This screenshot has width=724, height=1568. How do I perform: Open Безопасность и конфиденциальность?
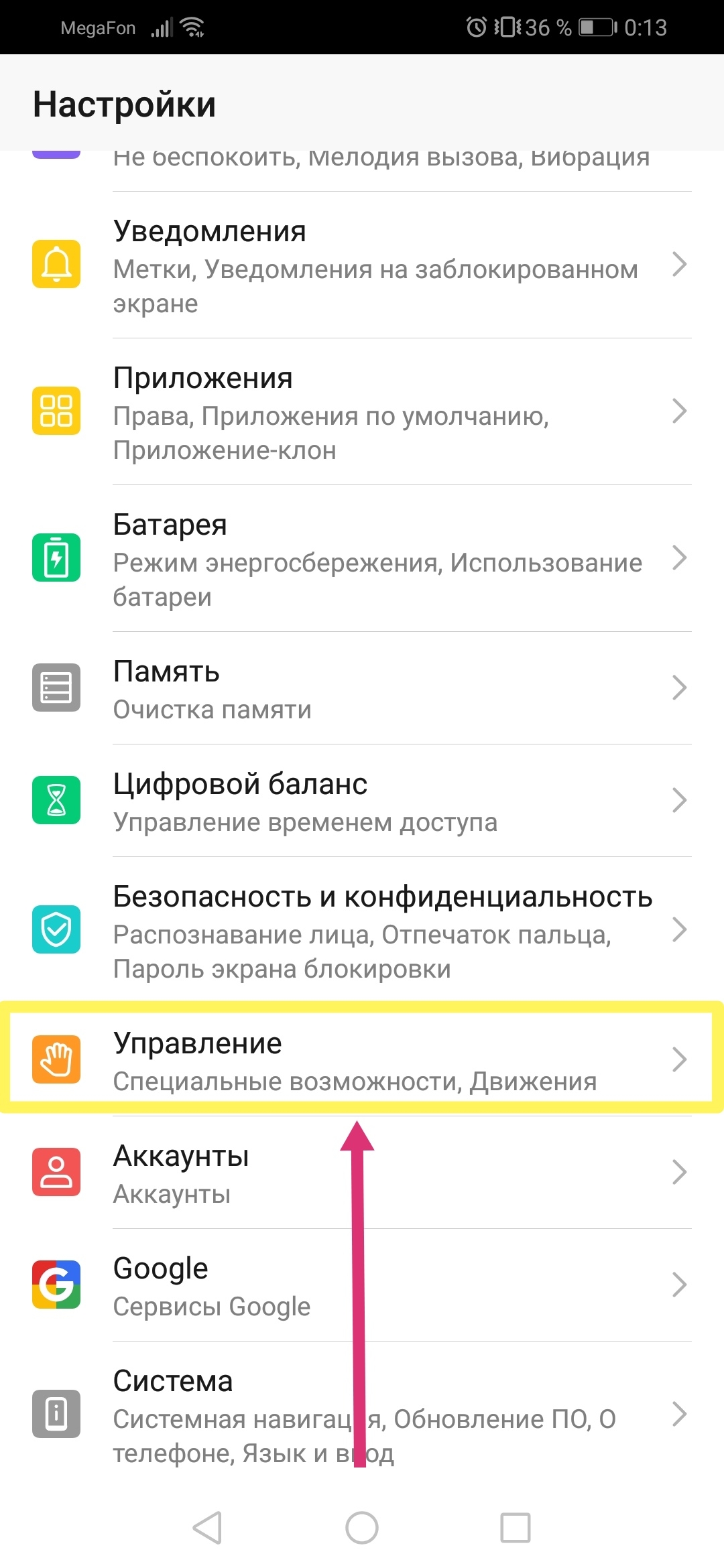click(x=362, y=931)
